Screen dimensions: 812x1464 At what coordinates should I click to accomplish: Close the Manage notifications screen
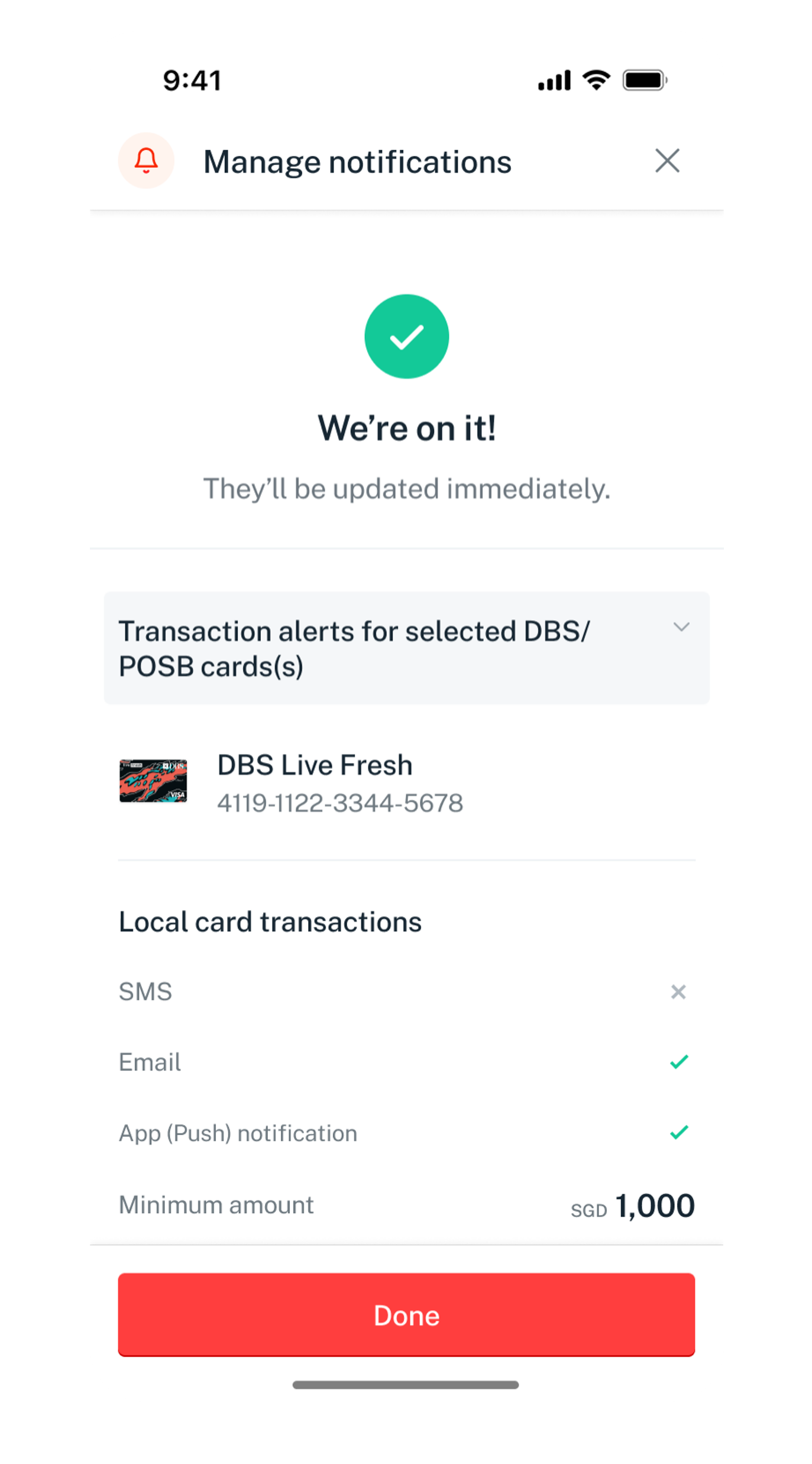click(x=667, y=161)
